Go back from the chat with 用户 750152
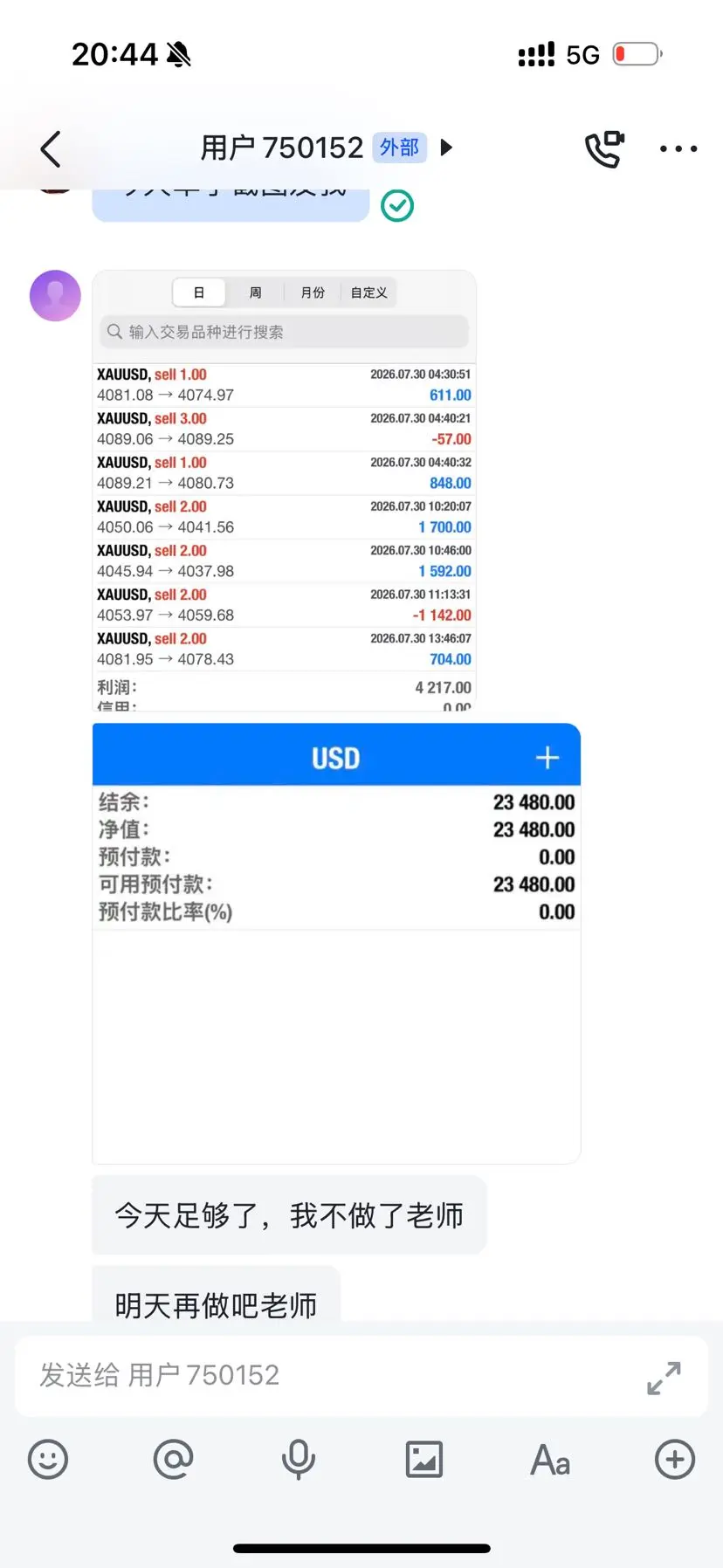This screenshot has height=1568, width=723. [51, 149]
